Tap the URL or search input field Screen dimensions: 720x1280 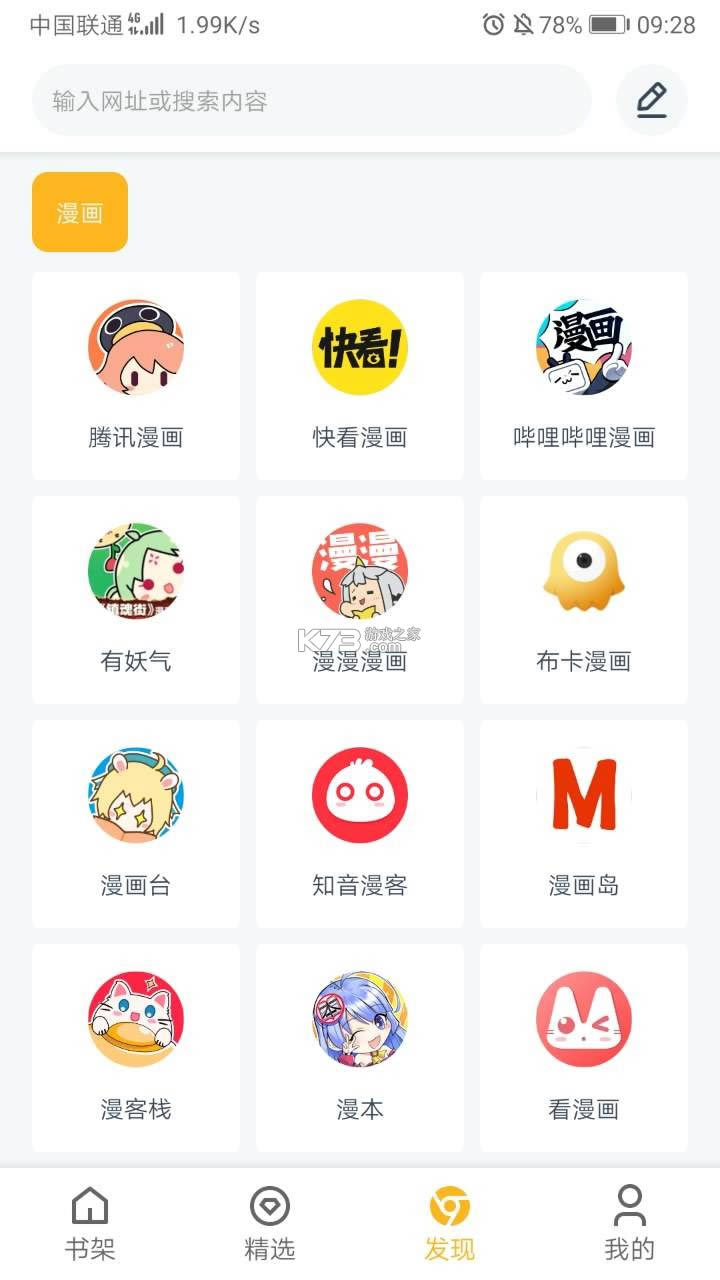310,101
